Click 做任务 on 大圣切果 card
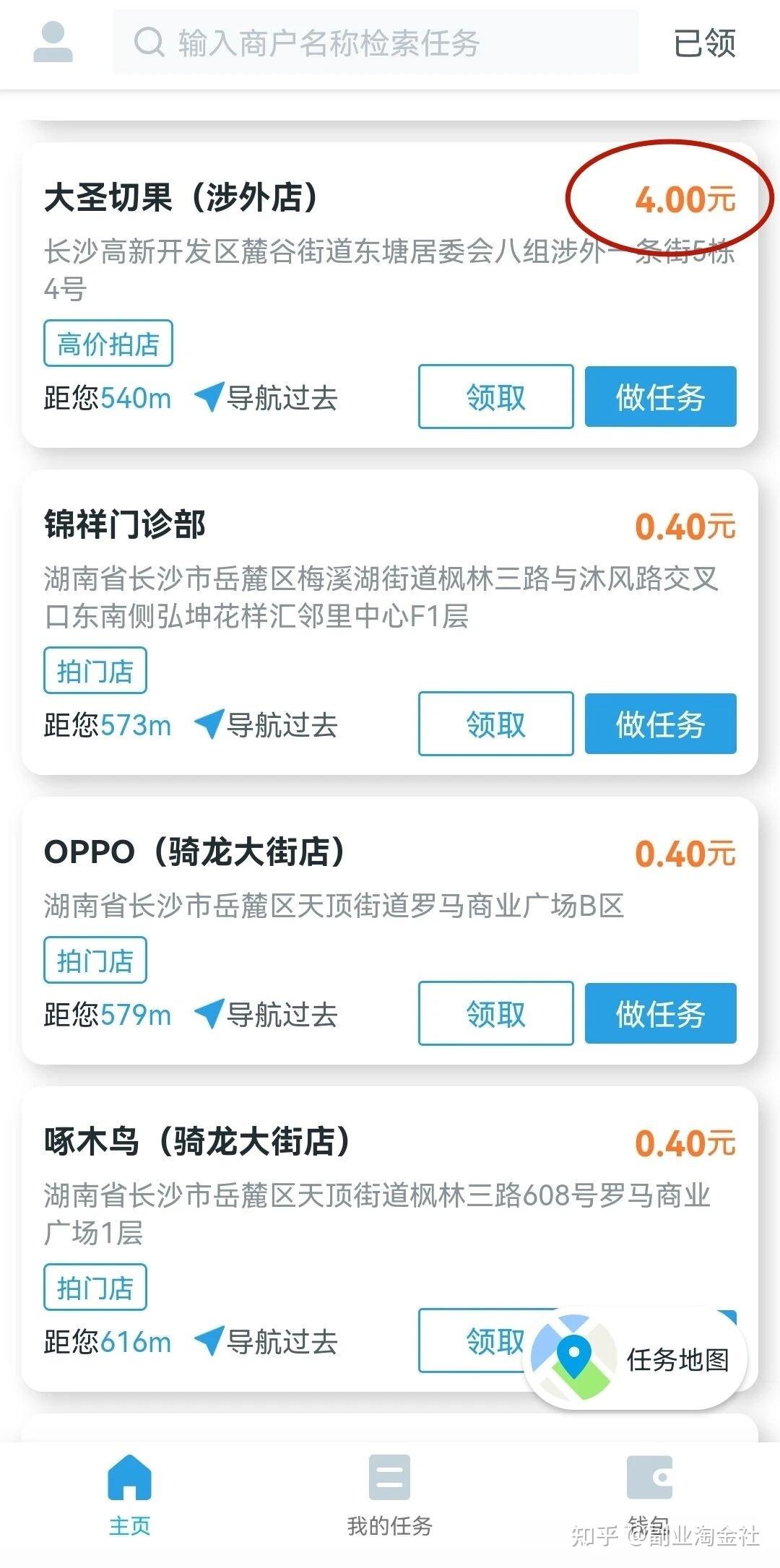This screenshot has height=1568, width=780. tap(661, 398)
